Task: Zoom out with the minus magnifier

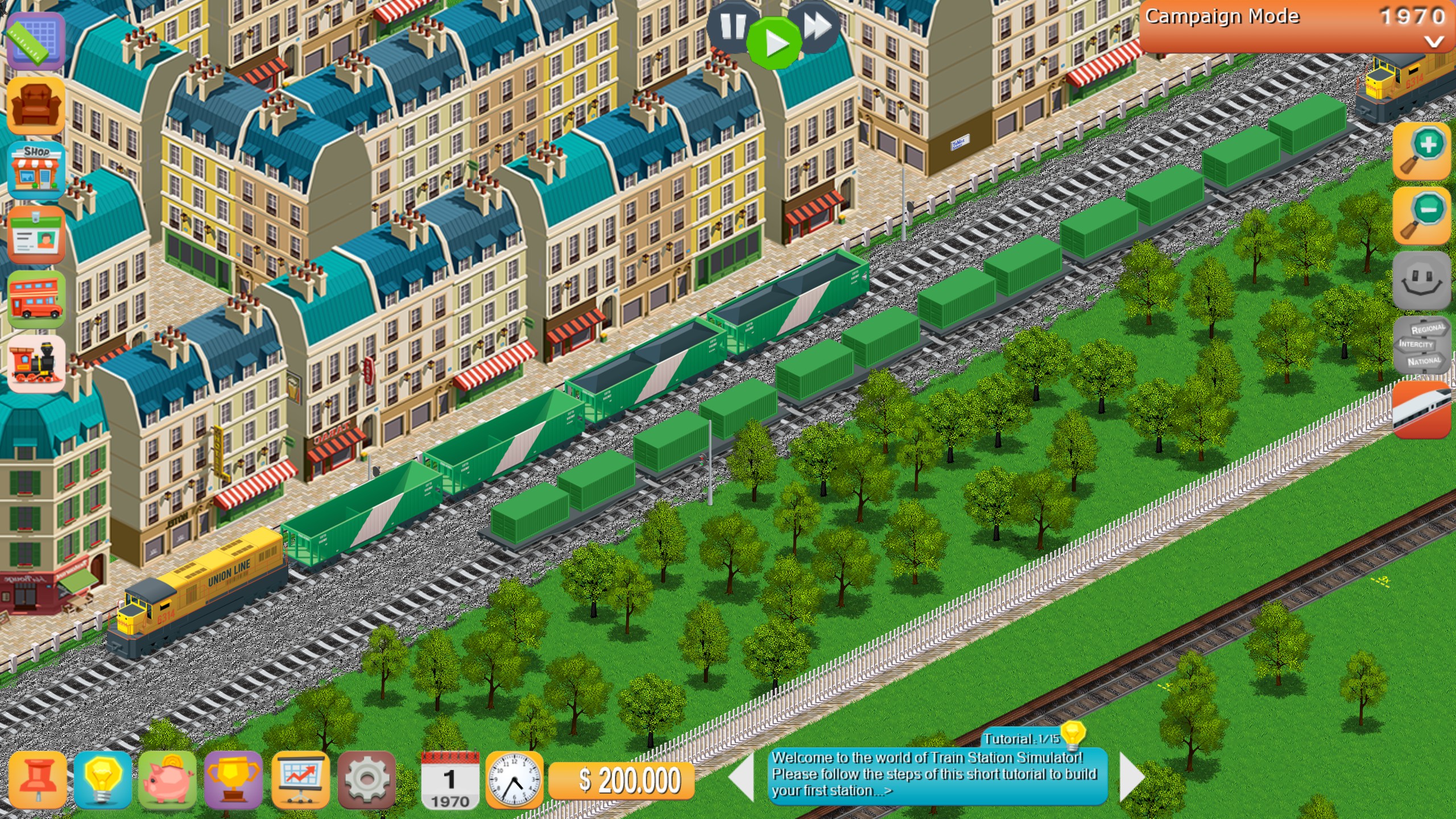Action: [1421, 216]
